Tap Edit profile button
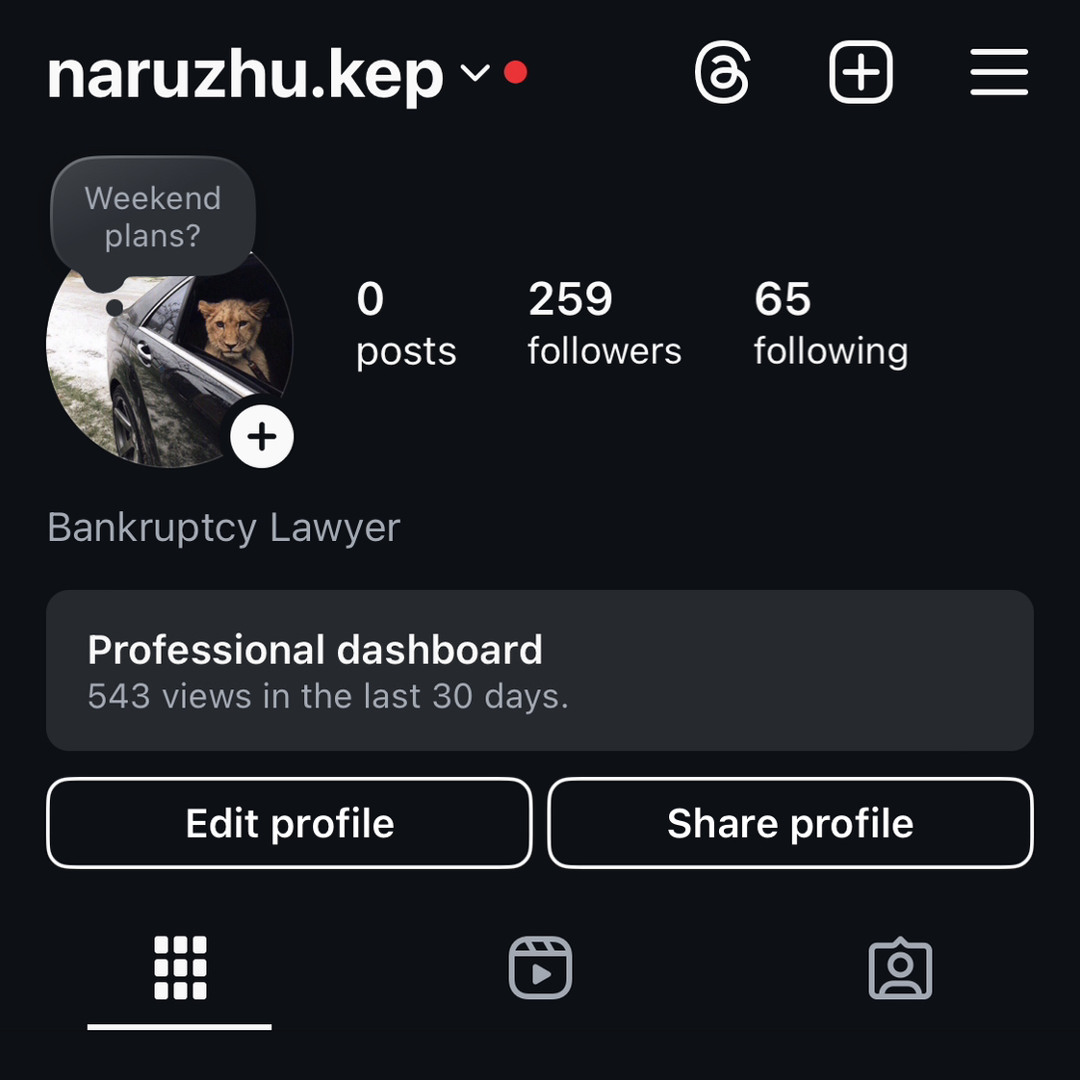This screenshot has width=1080, height=1080. click(289, 823)
